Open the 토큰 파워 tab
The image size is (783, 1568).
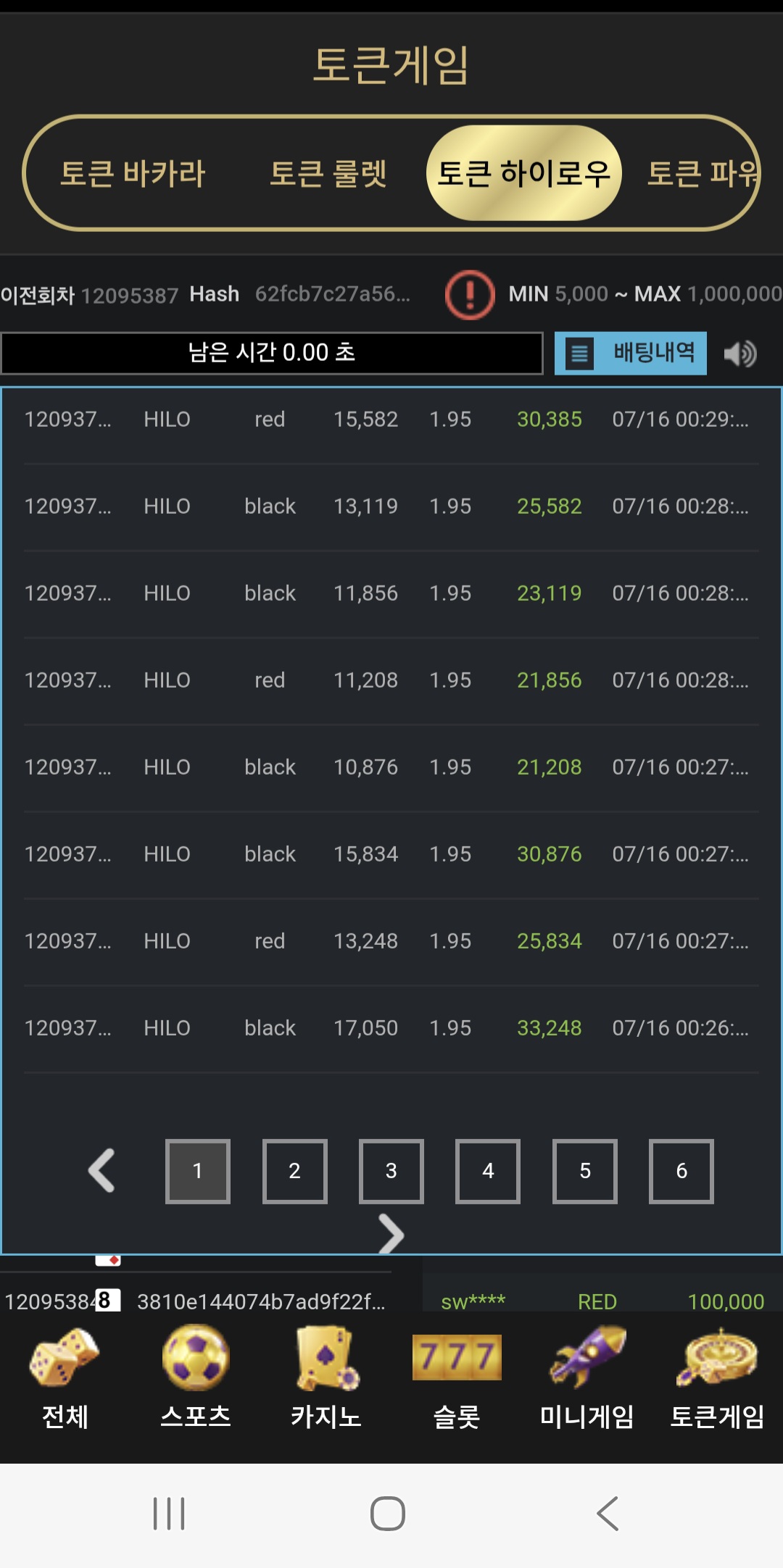coord(703,174)
